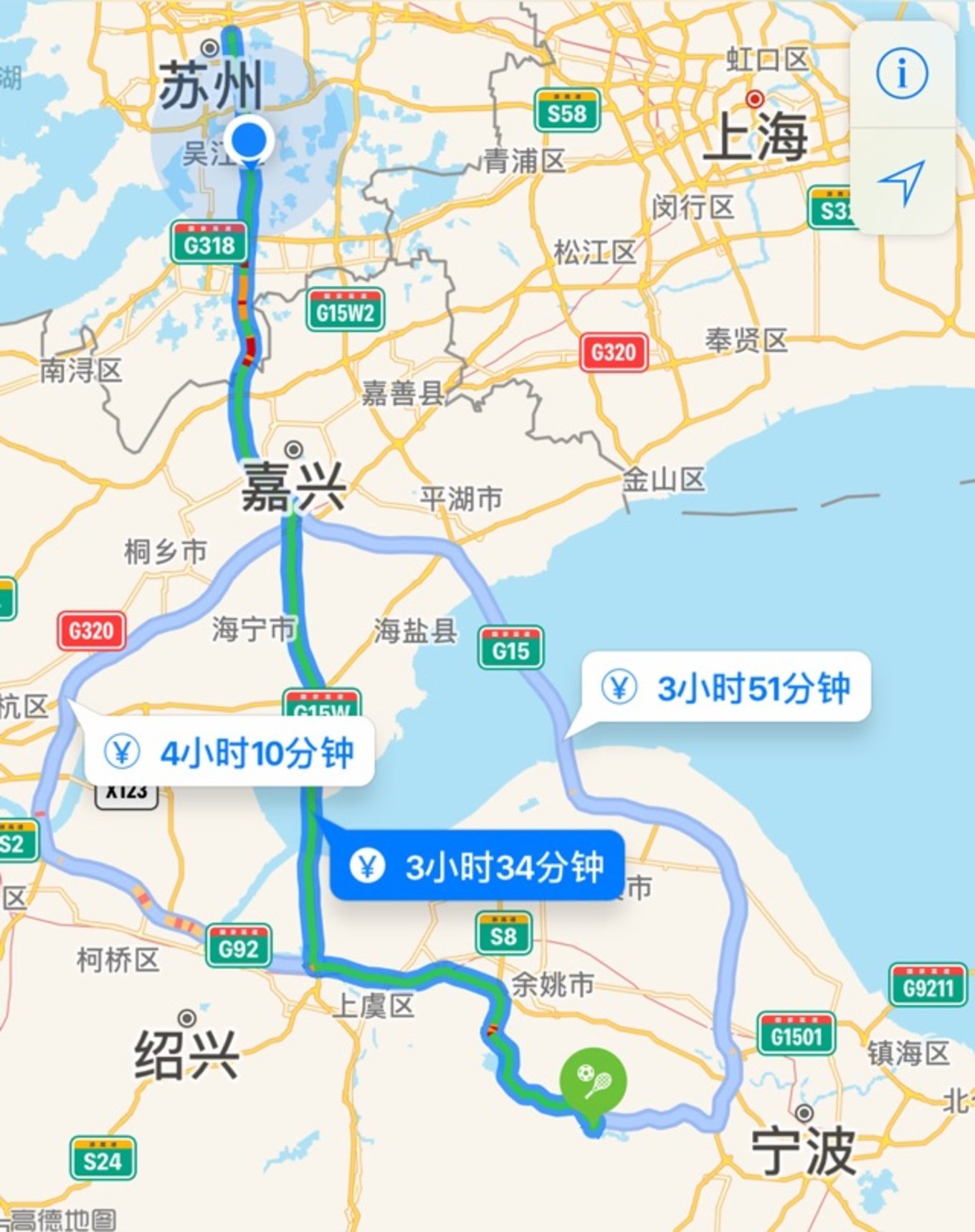Tap the green sports destination pin
975x1232 pixels.
[x=593, y=1082]
